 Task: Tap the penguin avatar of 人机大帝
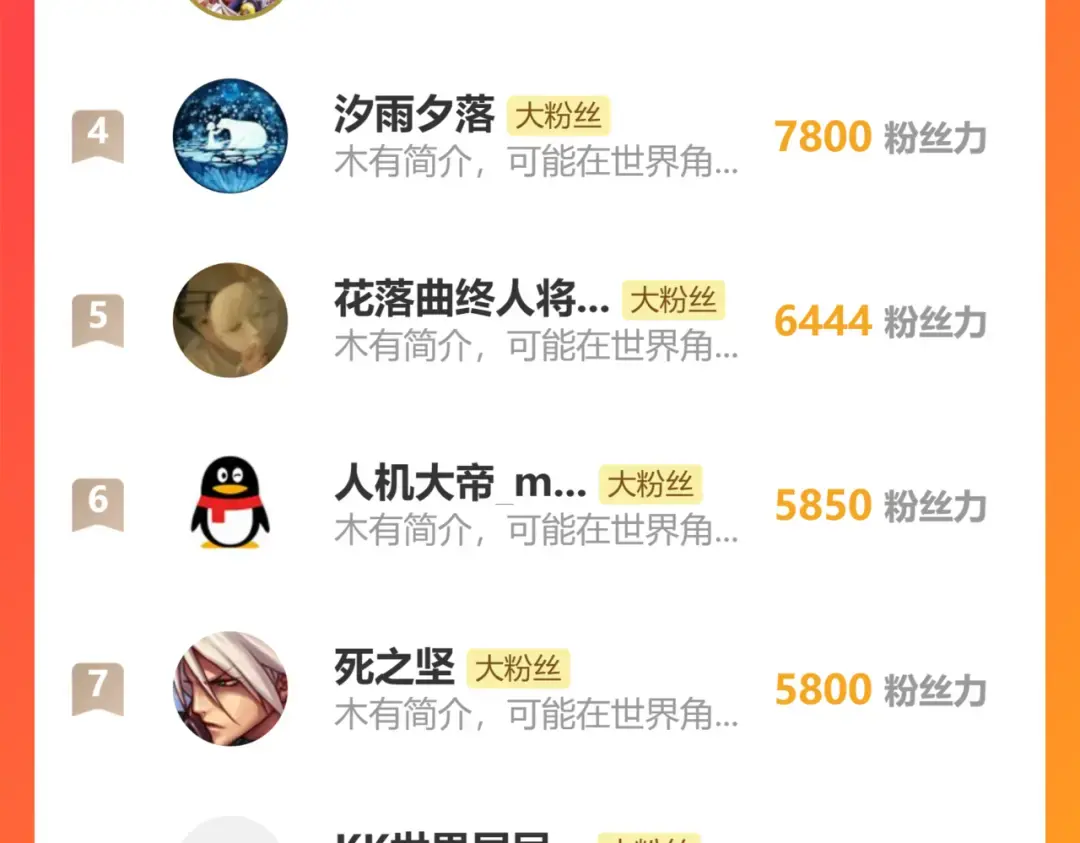230,503
